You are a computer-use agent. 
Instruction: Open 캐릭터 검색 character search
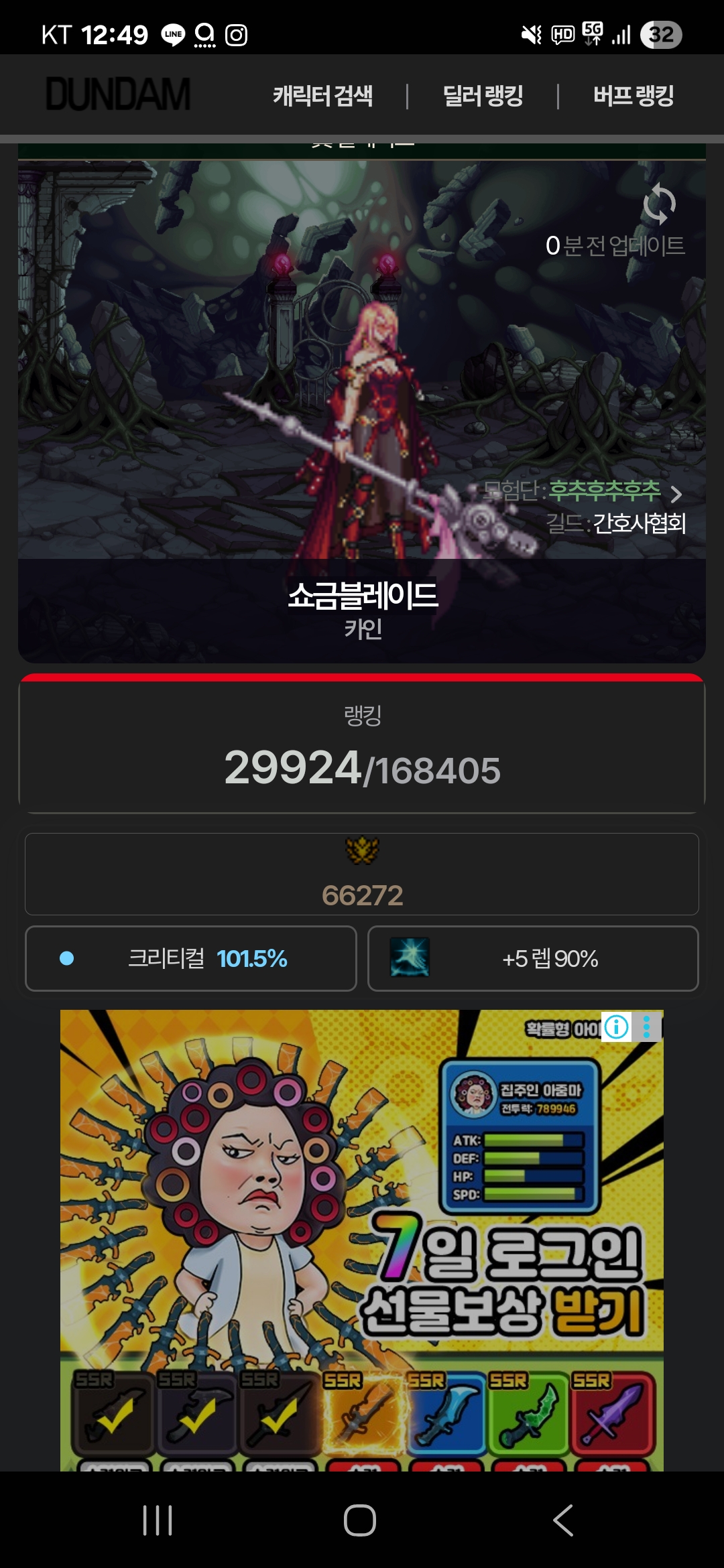322,96
